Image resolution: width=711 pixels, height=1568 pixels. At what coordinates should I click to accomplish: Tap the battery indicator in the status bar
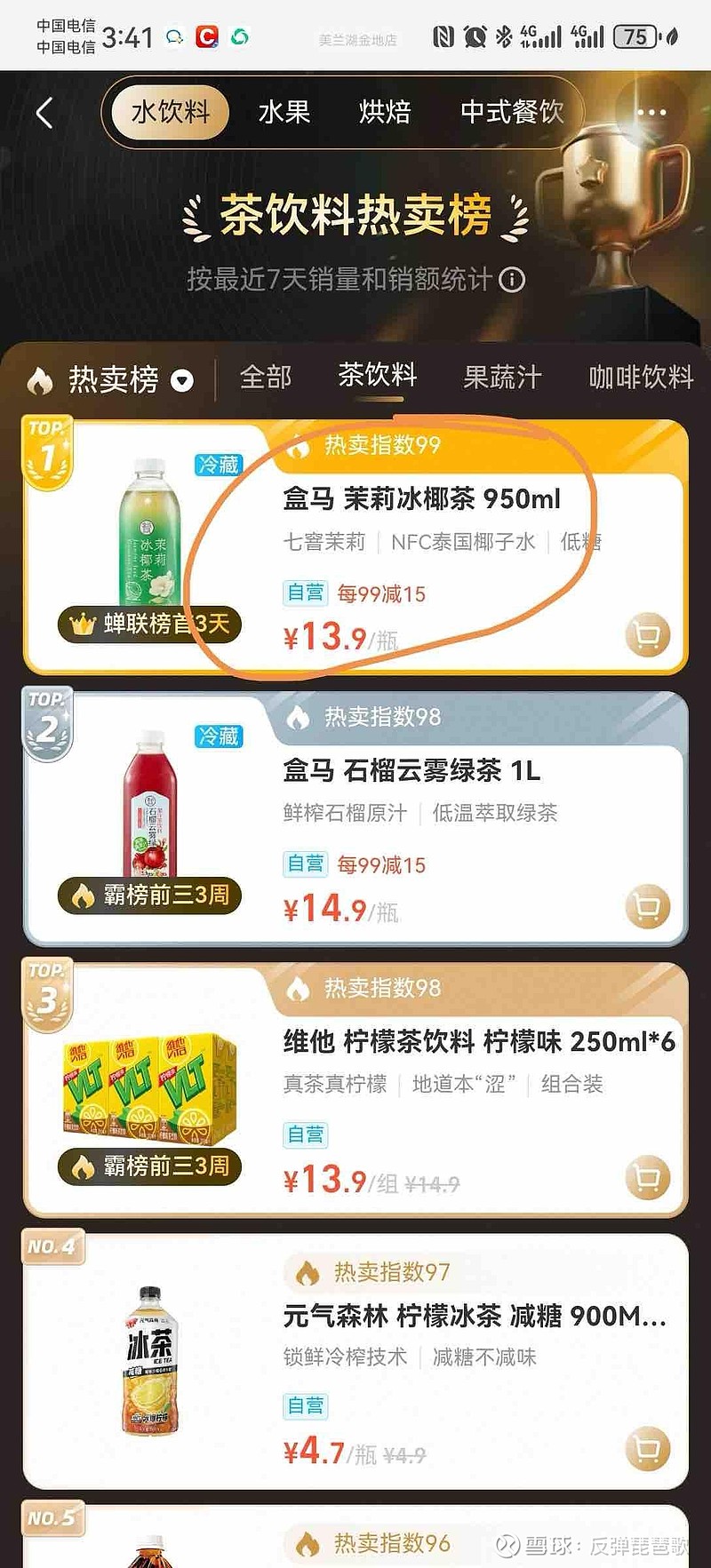click(x=635, y=37)
